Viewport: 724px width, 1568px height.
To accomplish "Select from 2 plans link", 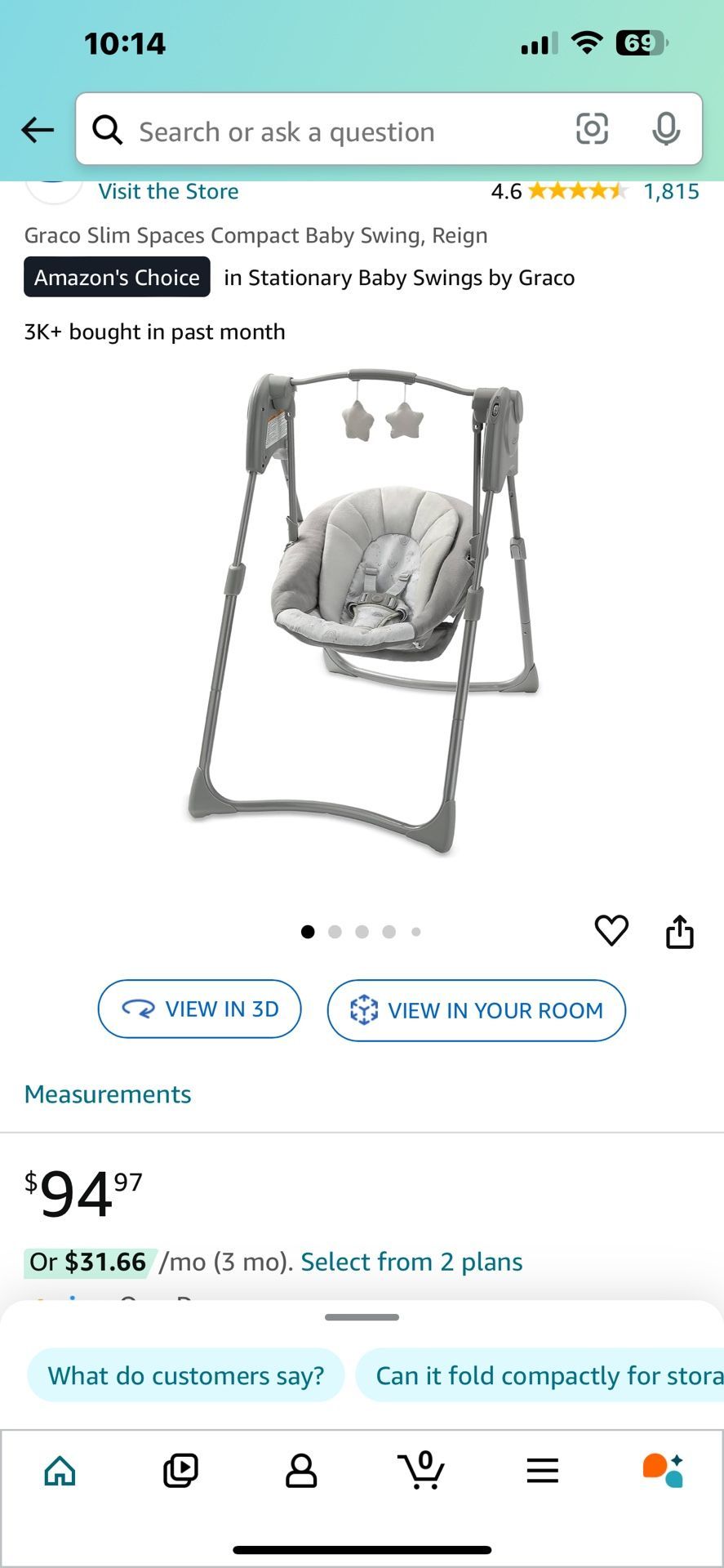I will pyautogui.click(x=411, y=1262).
